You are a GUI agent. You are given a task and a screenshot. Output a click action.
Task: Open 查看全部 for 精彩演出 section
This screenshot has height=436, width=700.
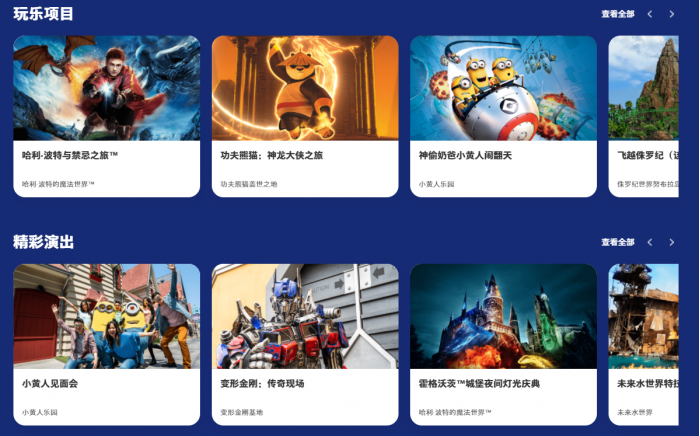point(617,242)
